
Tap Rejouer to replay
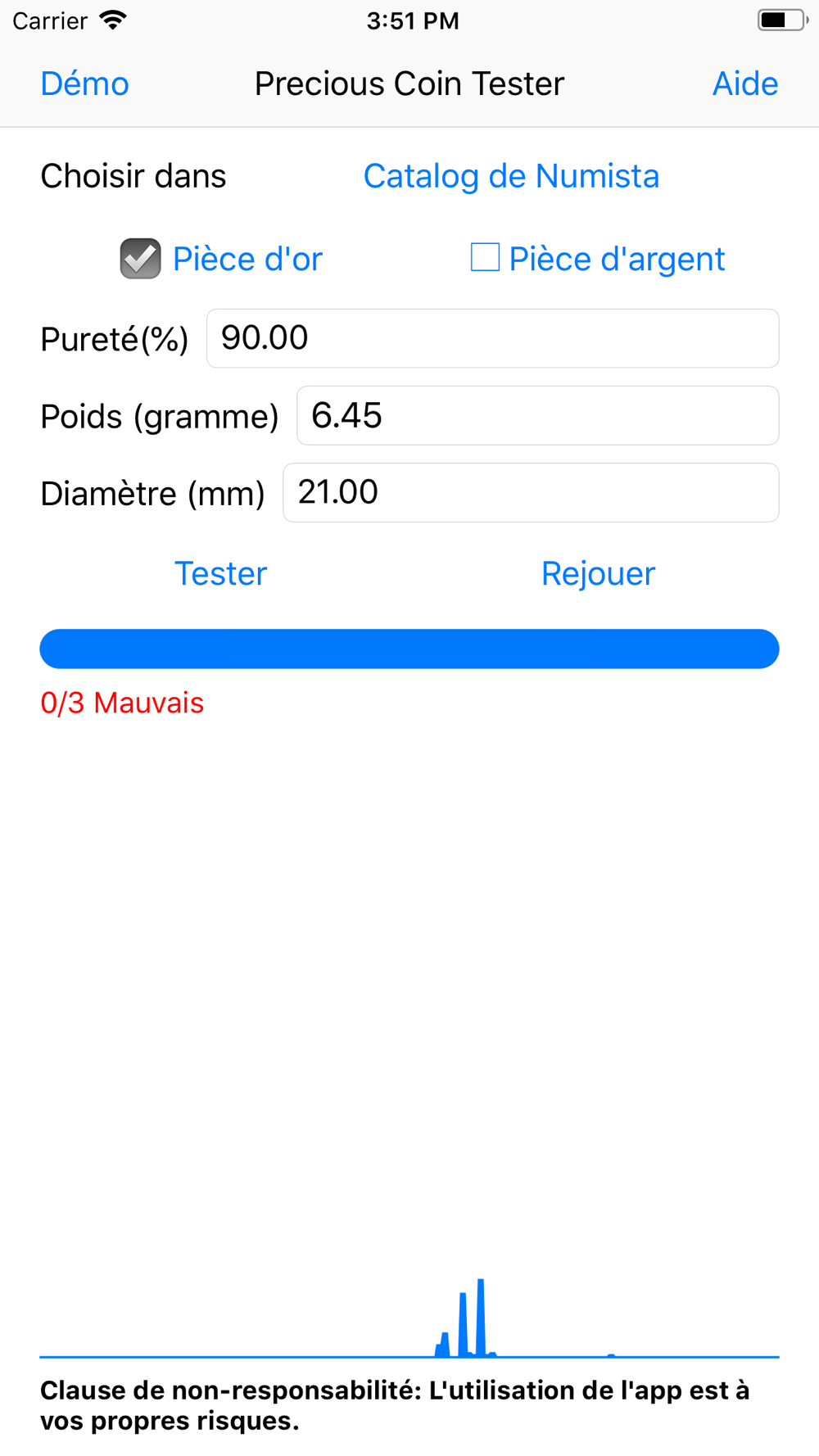(598, 573)
